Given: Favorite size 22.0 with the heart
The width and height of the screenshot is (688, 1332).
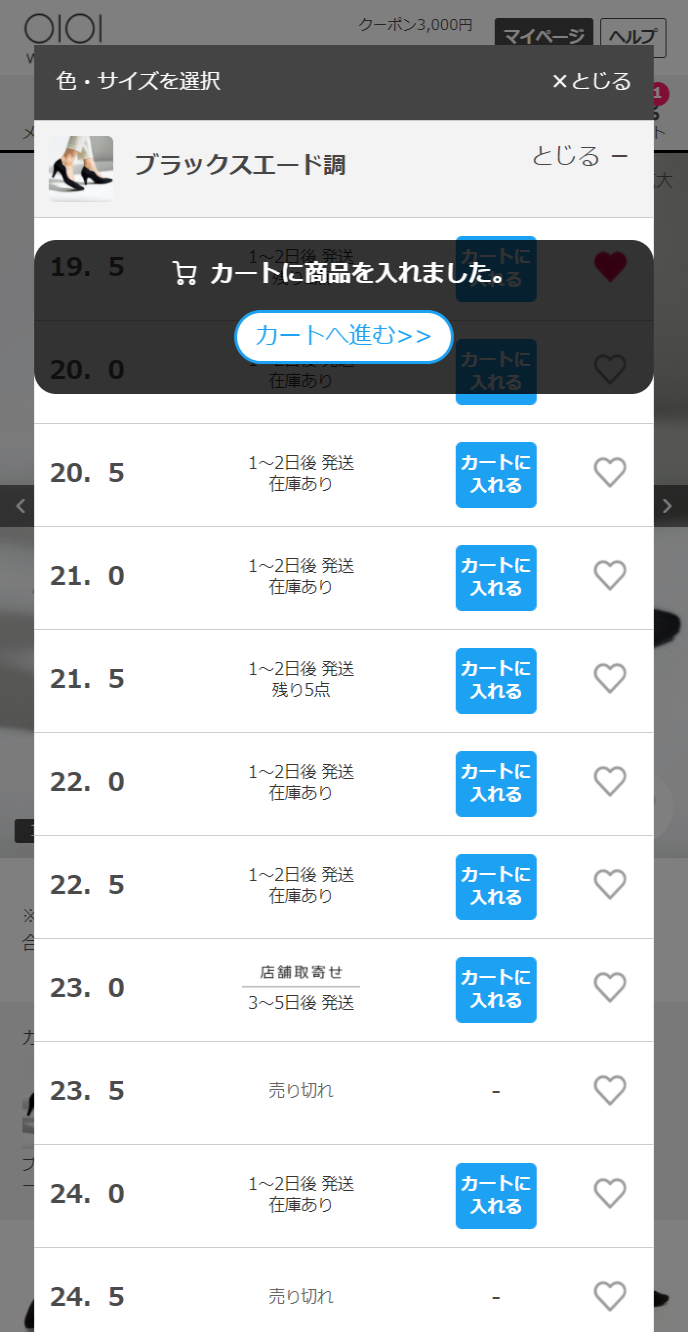Looking at the screenshot, I should click(x=610, y=781).
